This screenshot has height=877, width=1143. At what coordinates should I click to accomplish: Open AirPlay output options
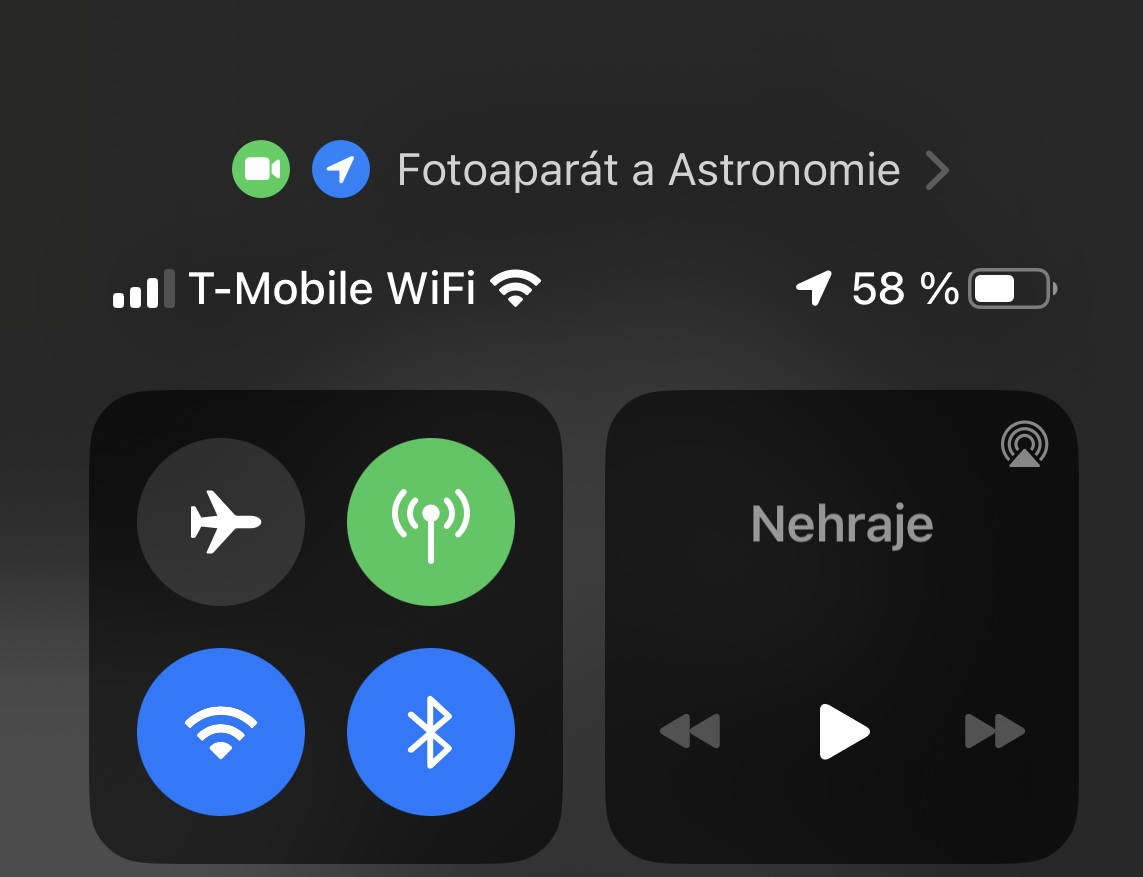point(1024,446)
